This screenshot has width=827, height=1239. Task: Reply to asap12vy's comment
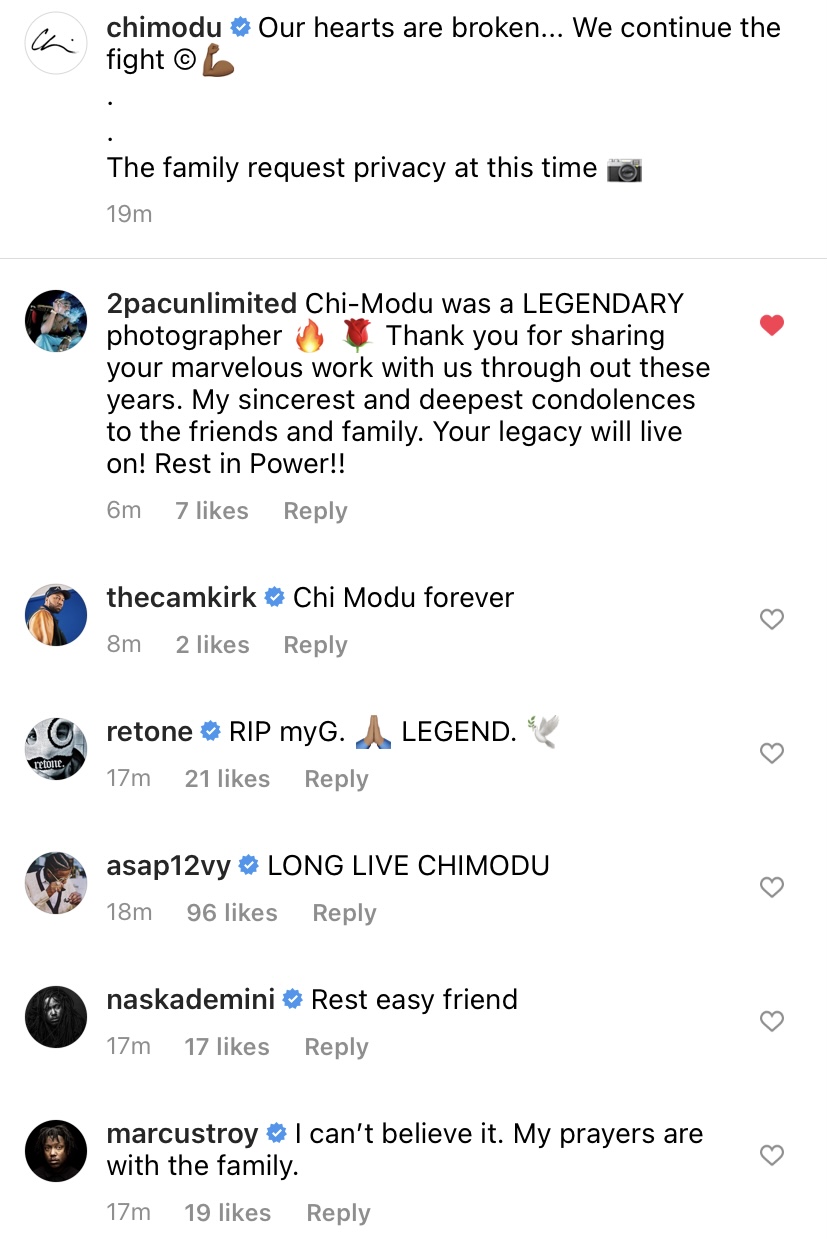(x=344, y=913)
